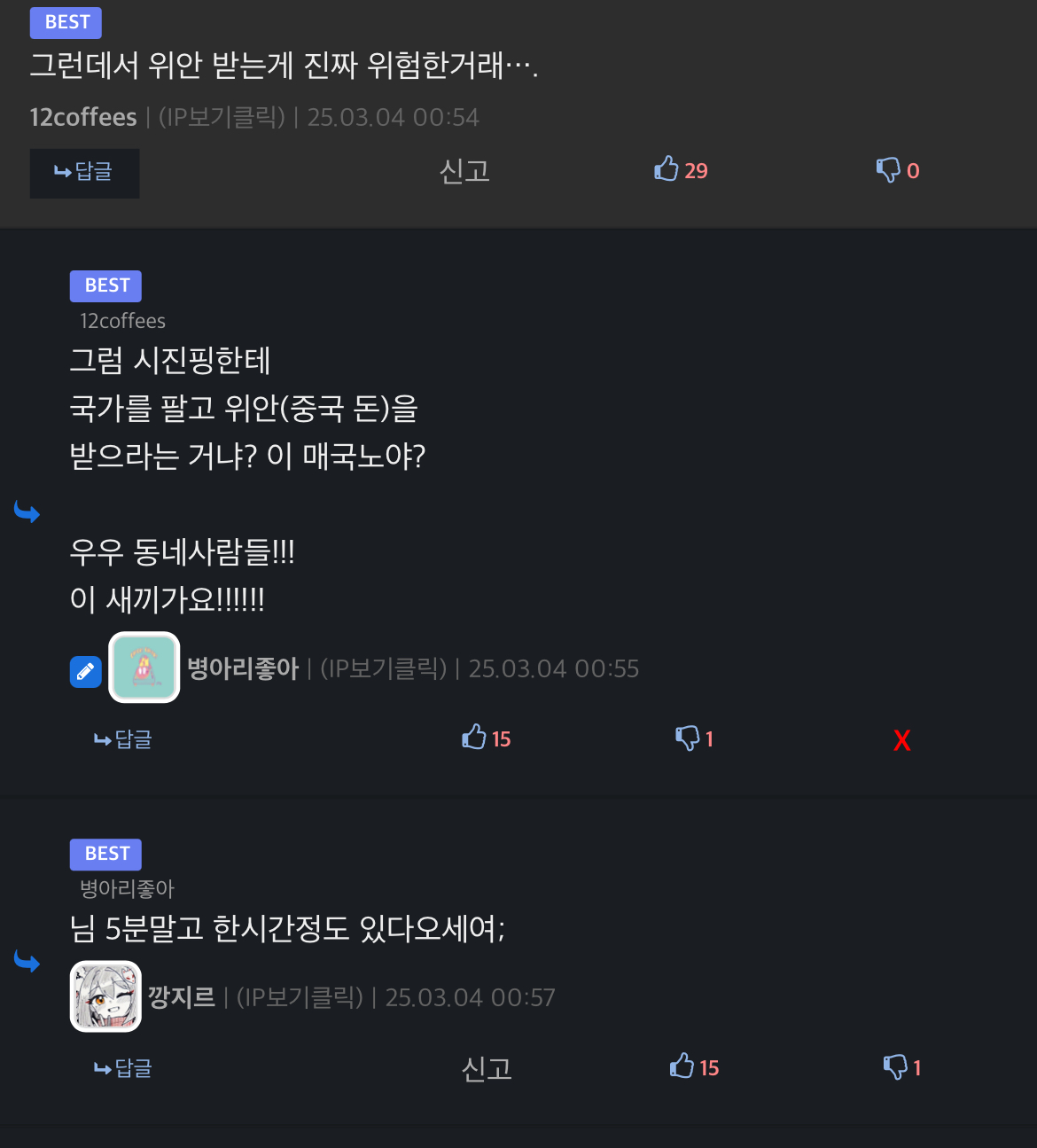
Task: Reply to 12coffees' top comment
Action: click(84, 172)
